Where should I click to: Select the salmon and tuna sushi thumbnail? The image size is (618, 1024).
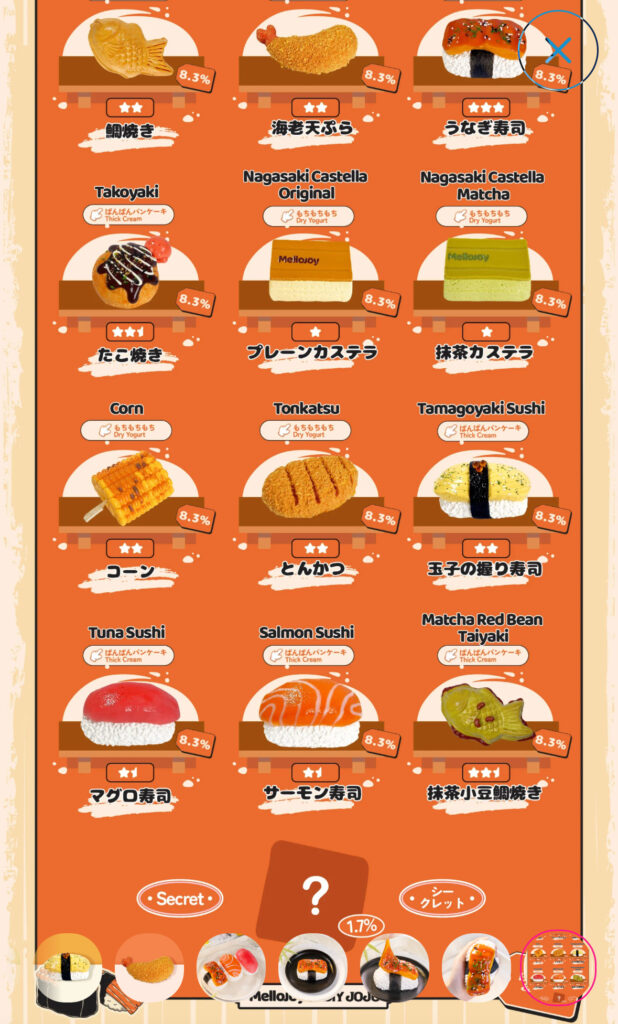pyautogui.click(x=231, y=967)
